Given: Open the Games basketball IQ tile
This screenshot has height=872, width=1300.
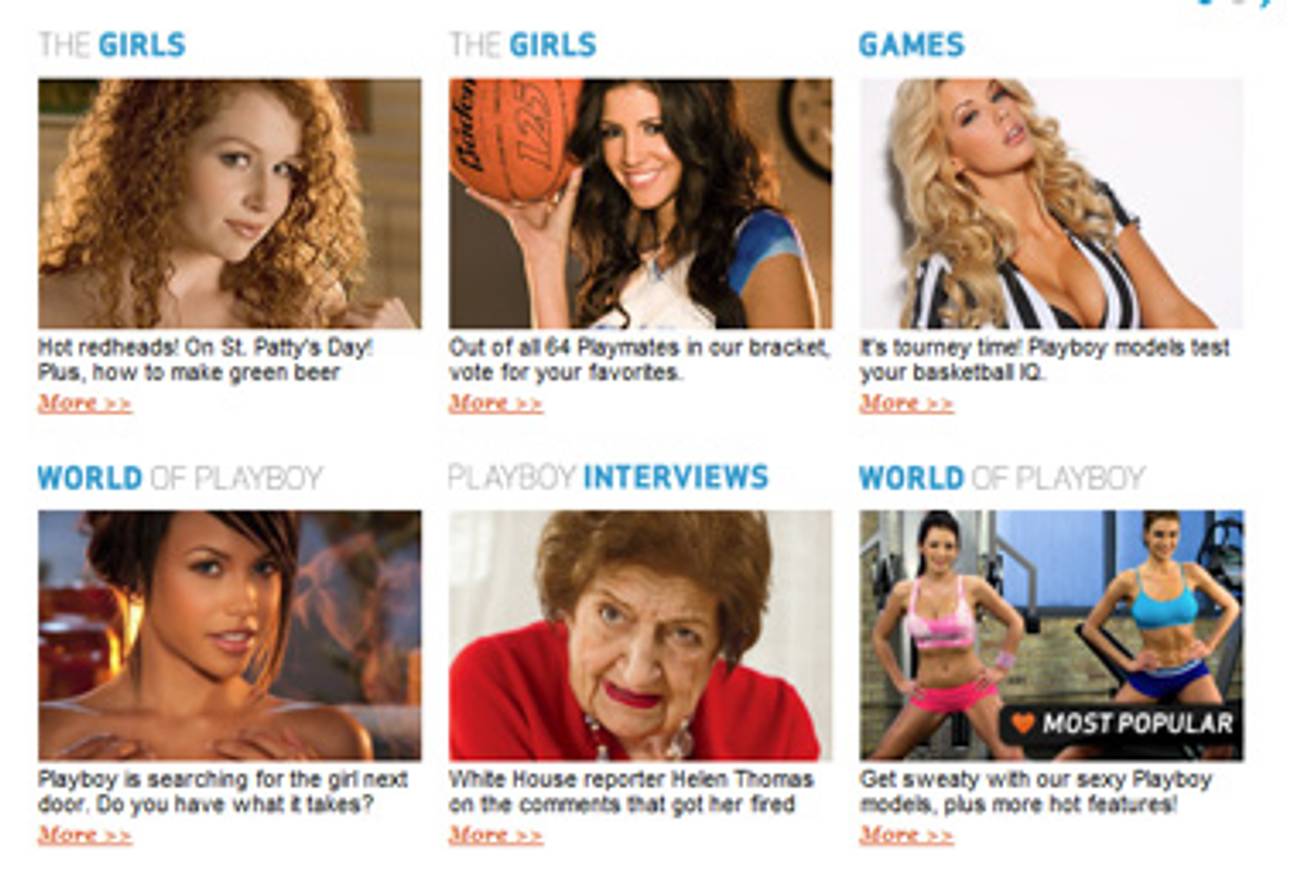Looking at the screenshot, I should 1050,204.
